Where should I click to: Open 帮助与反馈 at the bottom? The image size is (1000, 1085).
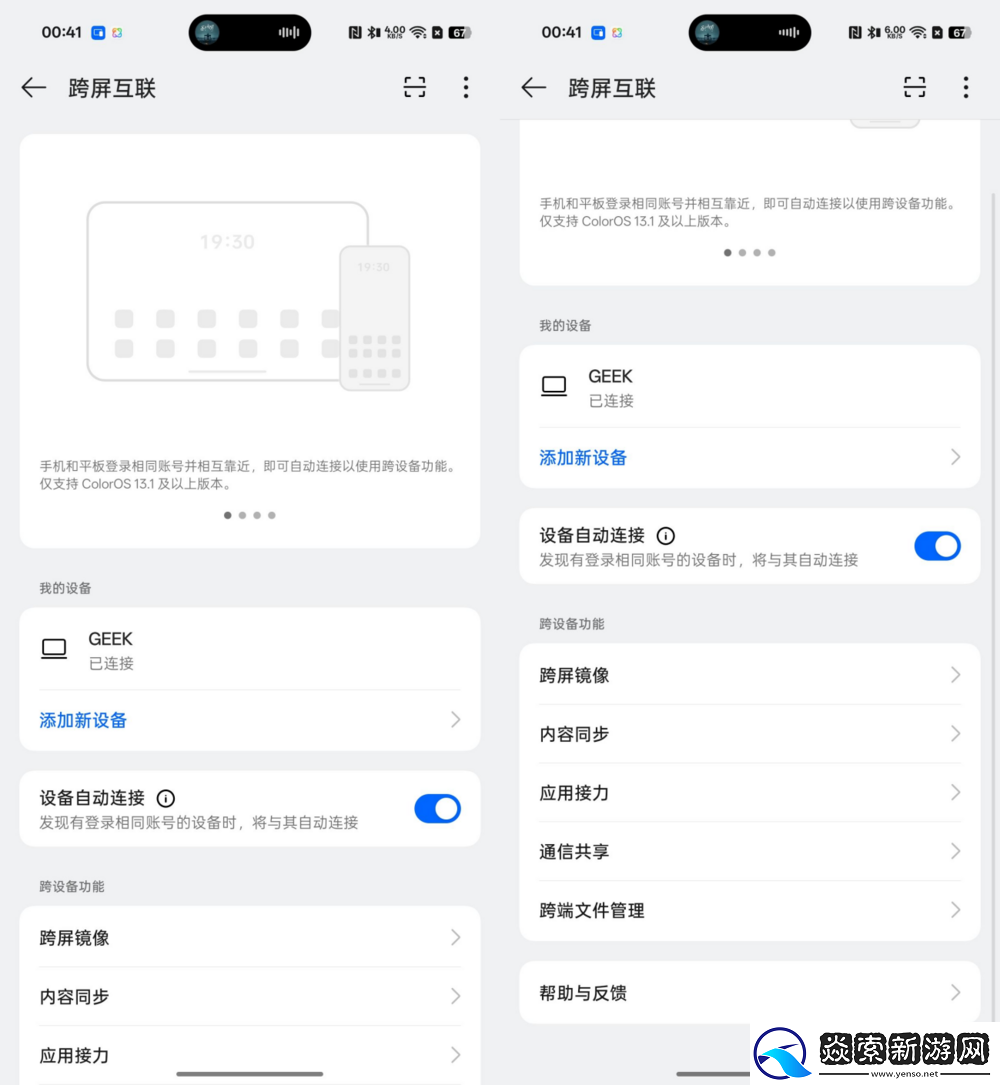749,991
